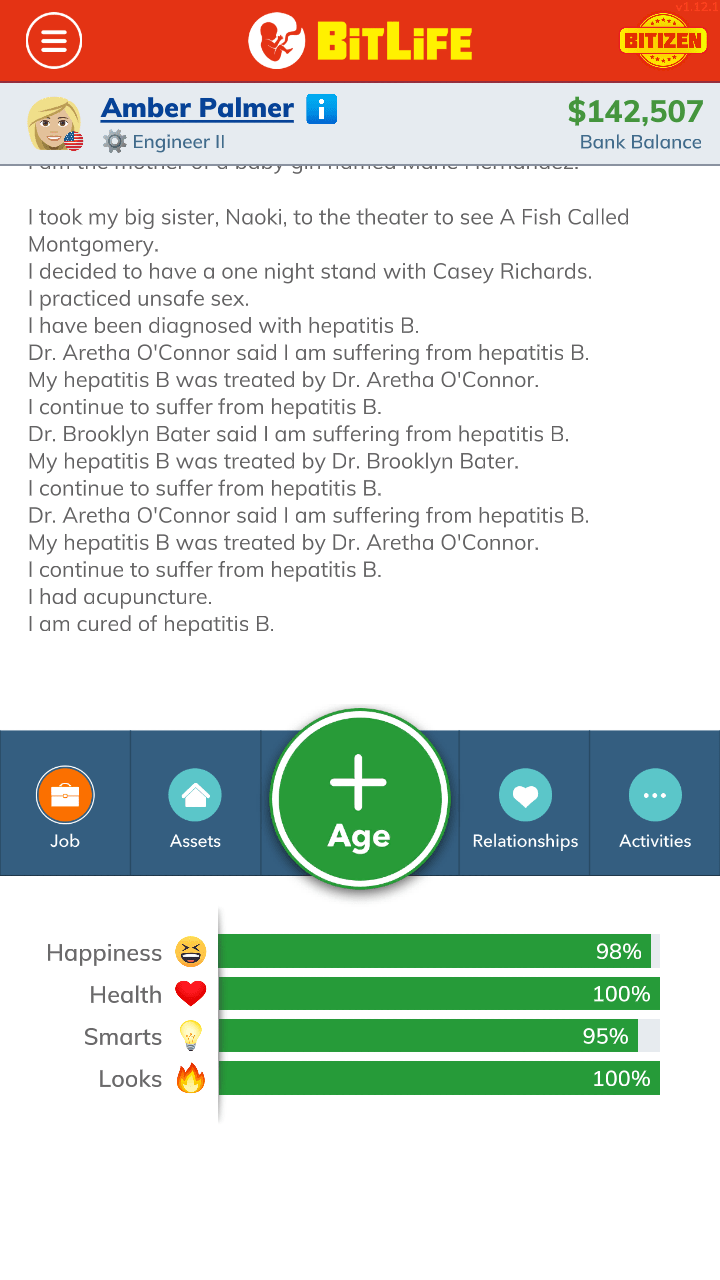The width and height of the screenshot is (720, 1280).
Task: Click the fire emoji next to Looks
Action: tap(189, 1078)
